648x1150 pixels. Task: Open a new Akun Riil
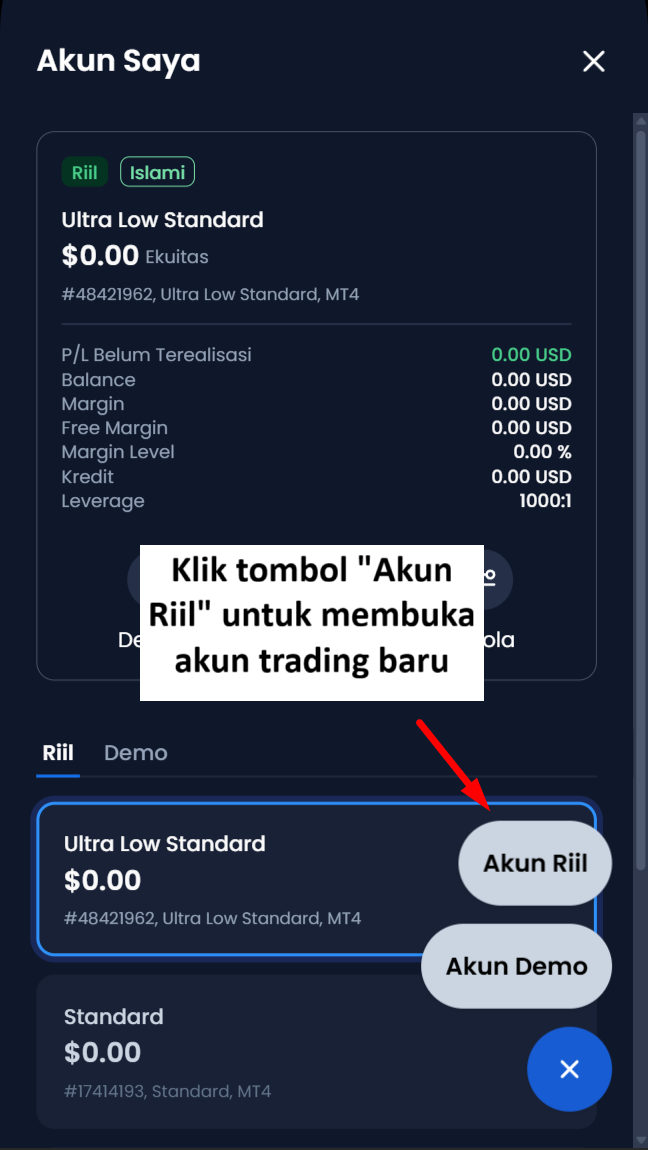coord(535,863)
